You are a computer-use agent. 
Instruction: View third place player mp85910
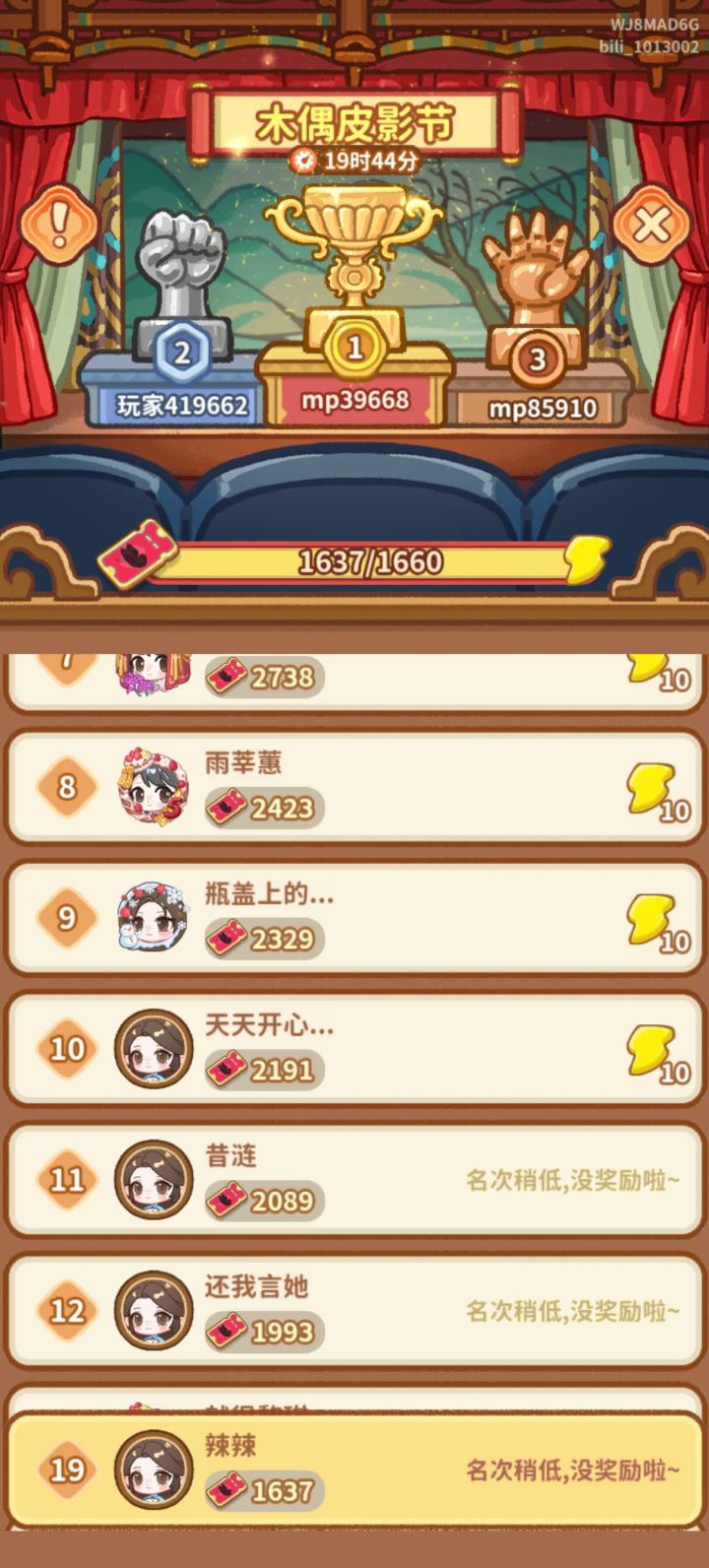(545, 406)
